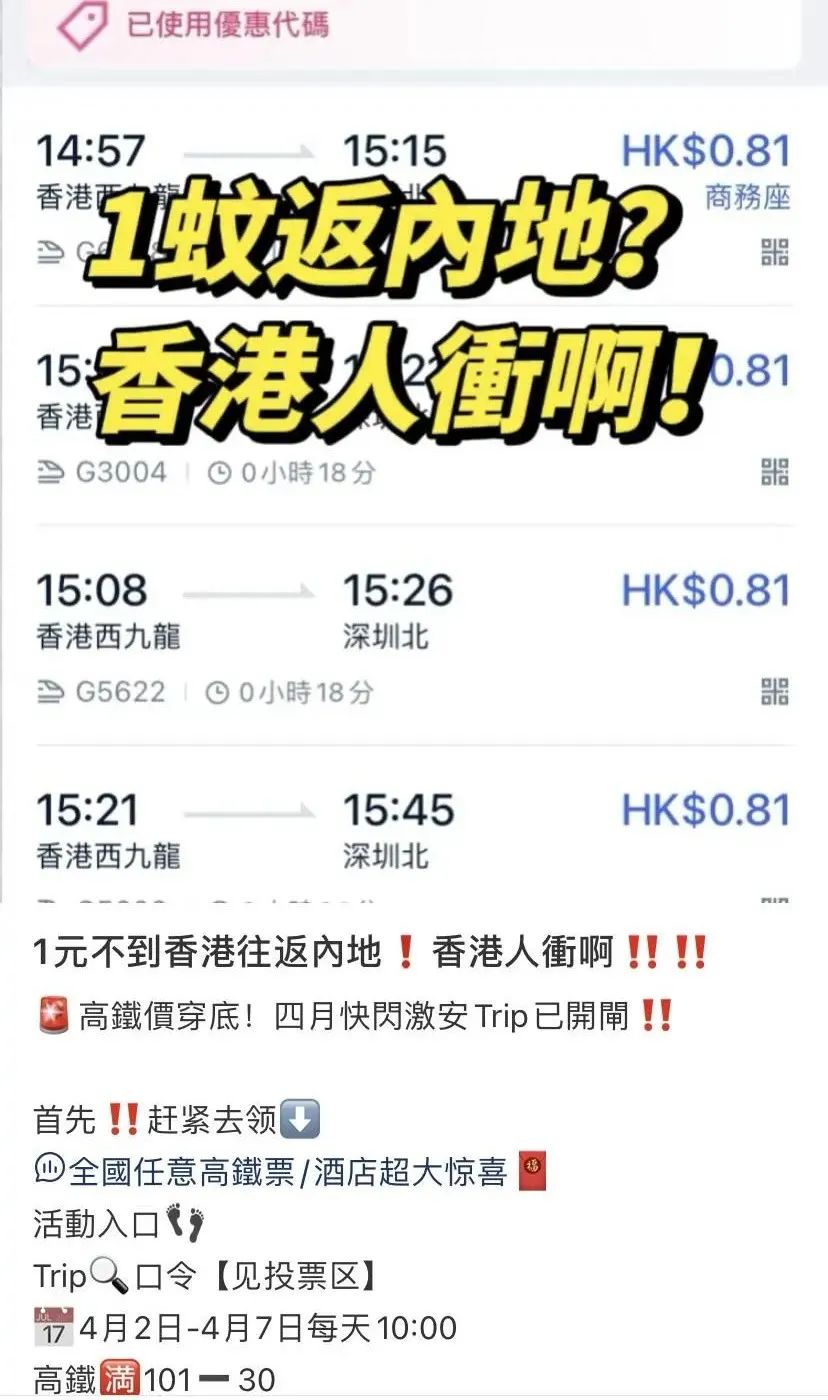Image resolution: width=828 pixels, height=1400 pixels.
Task: Open the 全國任意高鐵票/酒店超大惊喜 group link
Action: [x=288, y=1170]
